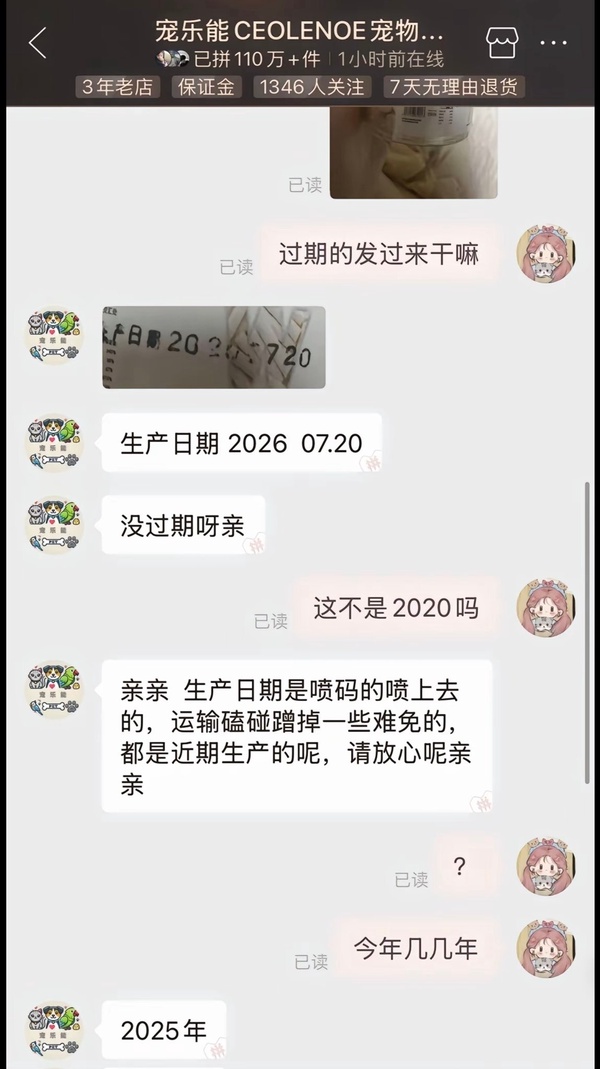Screen dimensions: 600x1069
Task: Tap my avatar beside 这不是2020吗
Action: point(546,607)
